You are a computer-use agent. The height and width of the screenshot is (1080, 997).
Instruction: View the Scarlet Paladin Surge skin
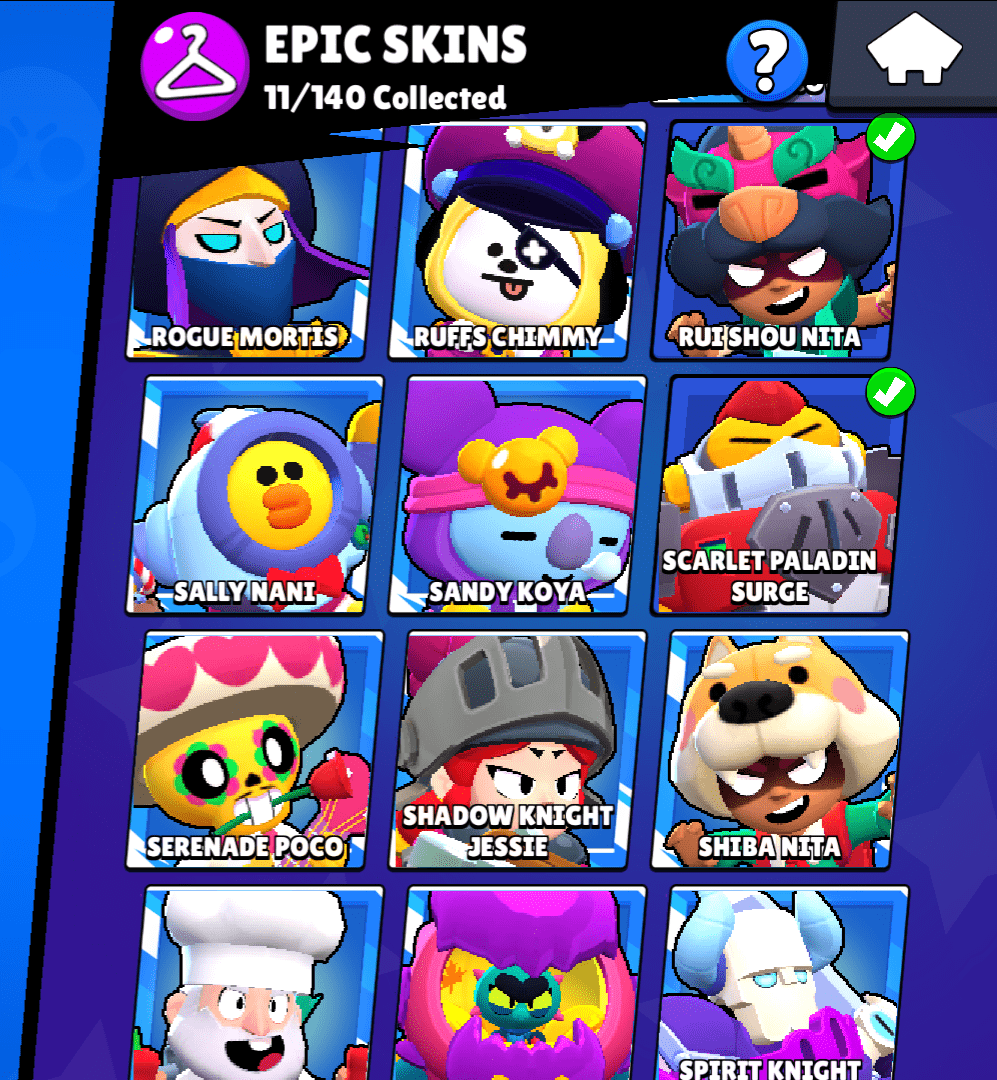(x=778, y=495)
